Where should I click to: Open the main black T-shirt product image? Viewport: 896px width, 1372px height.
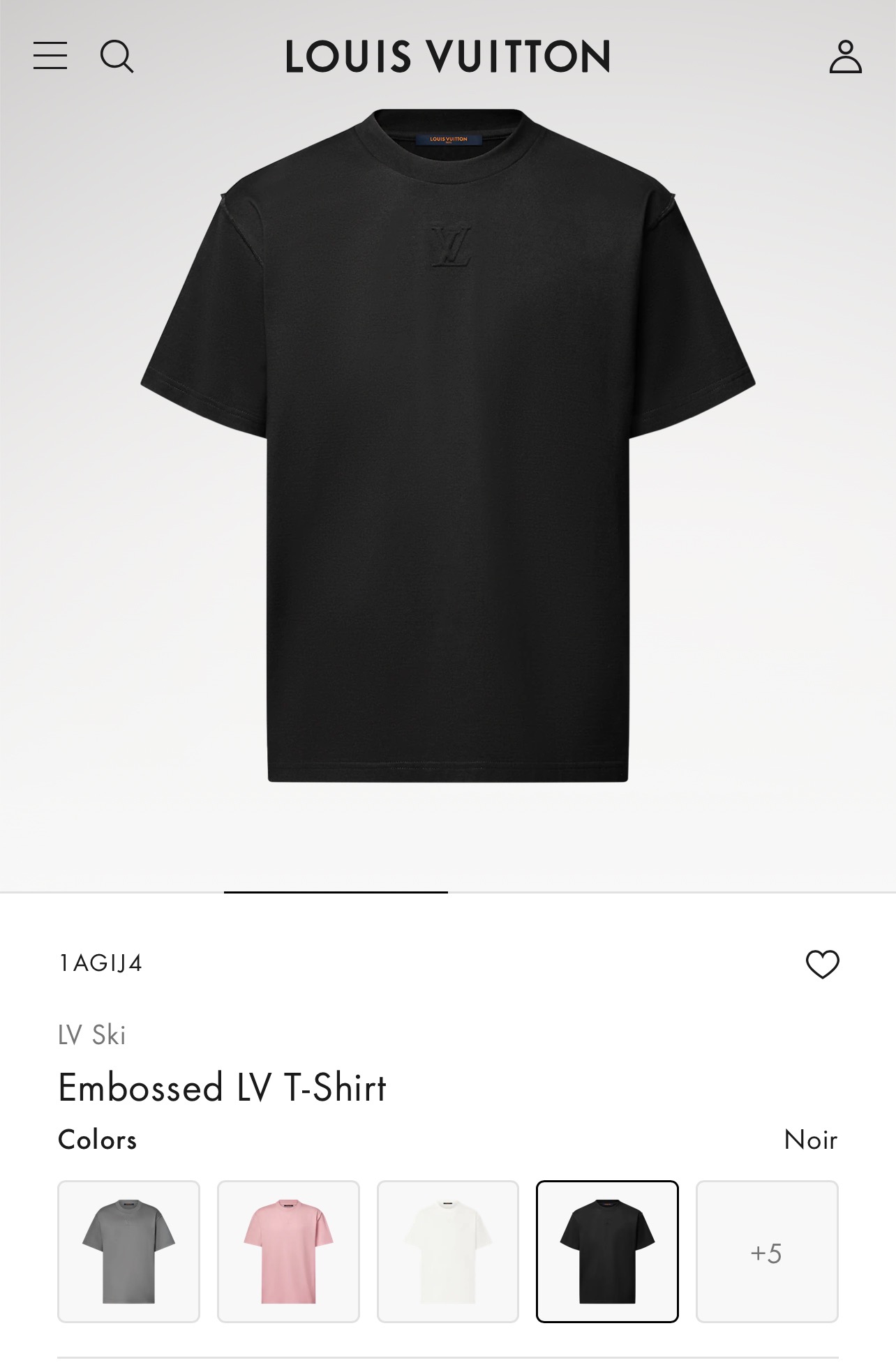coord(448,445)
